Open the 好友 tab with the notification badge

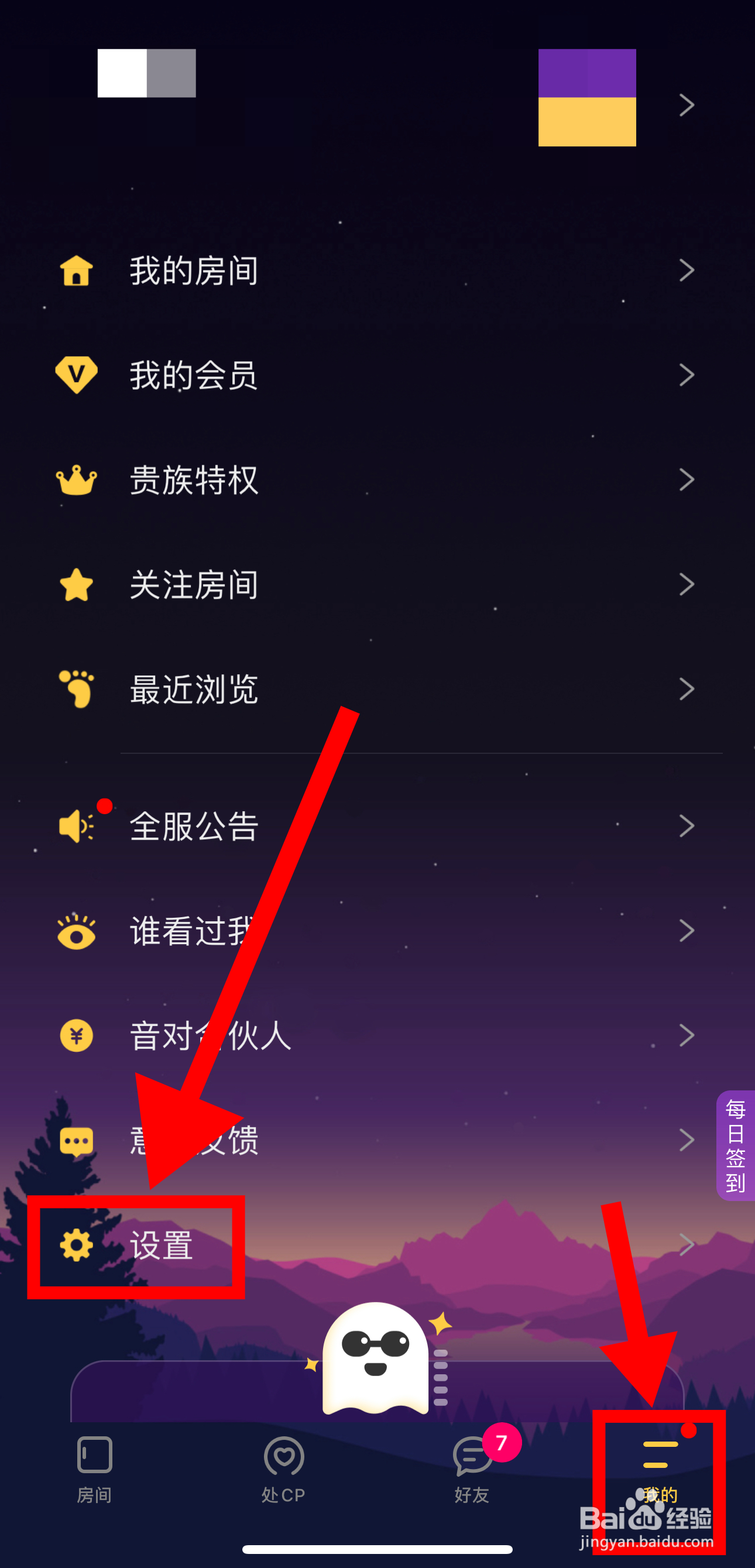tap(472, 1467)
